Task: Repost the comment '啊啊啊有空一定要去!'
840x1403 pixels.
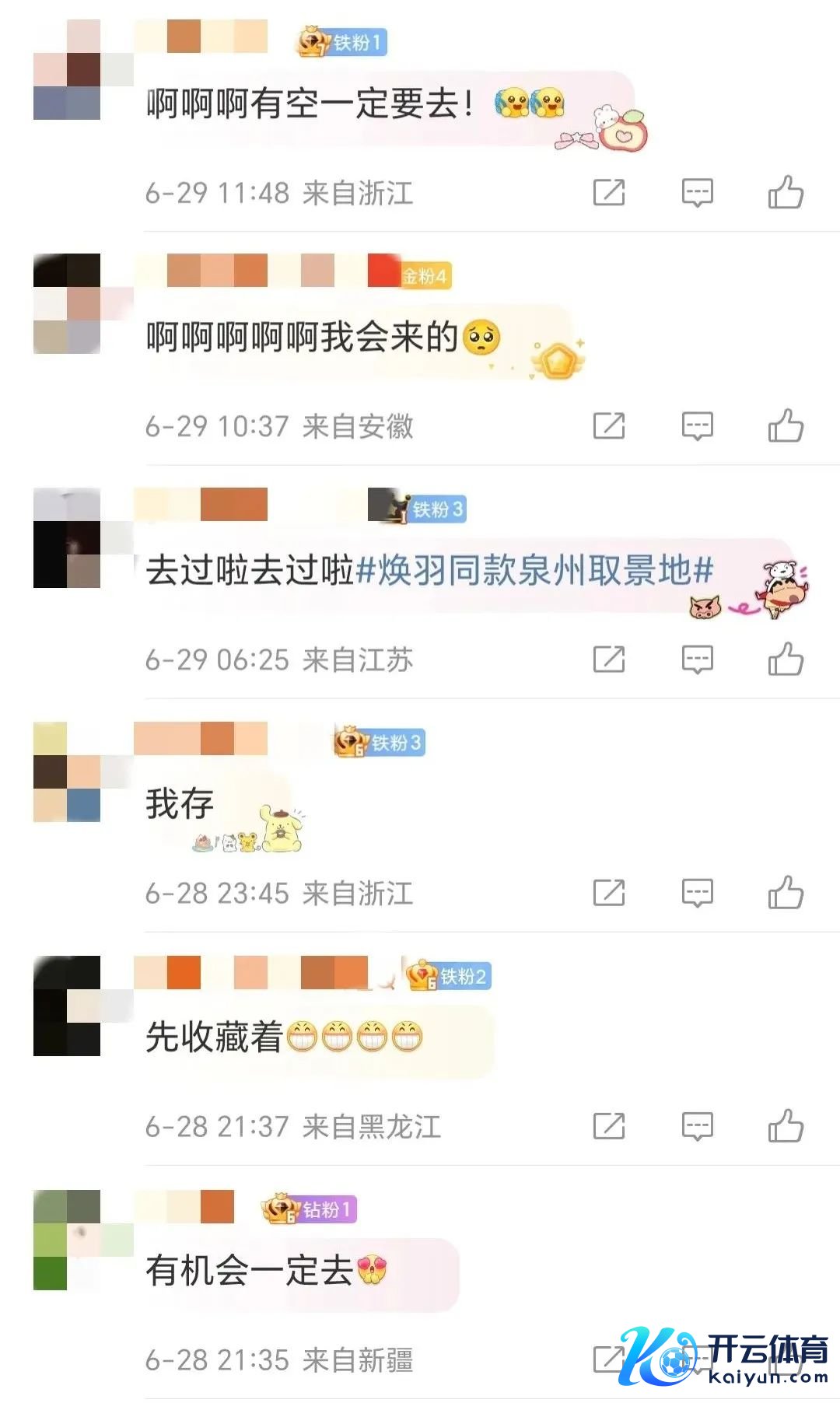Action: point(609,192)
